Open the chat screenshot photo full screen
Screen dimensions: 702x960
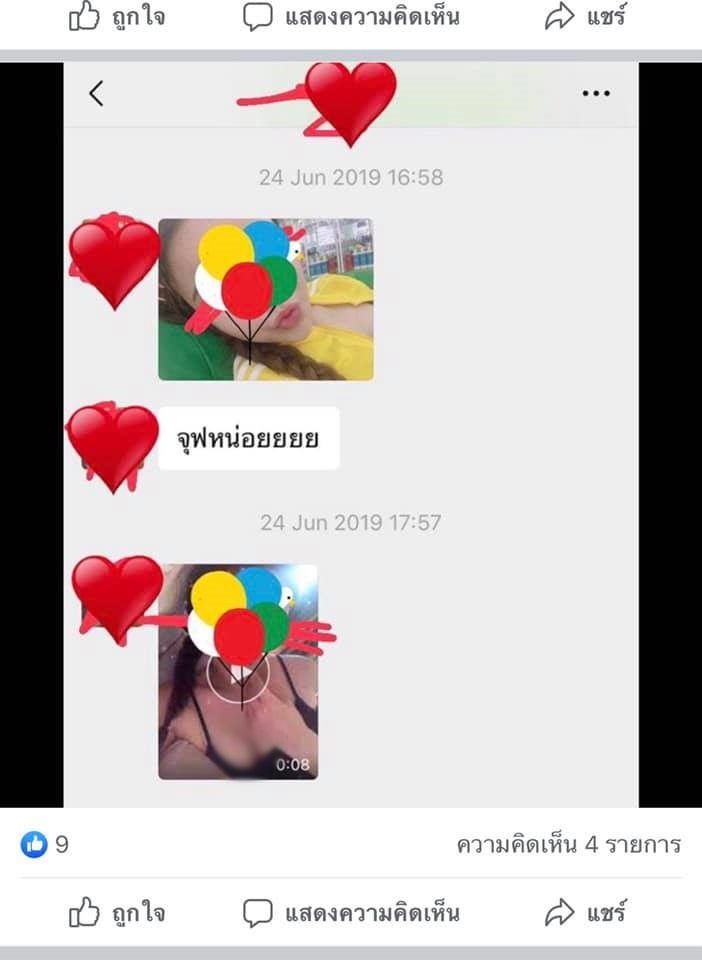[351, 434]
